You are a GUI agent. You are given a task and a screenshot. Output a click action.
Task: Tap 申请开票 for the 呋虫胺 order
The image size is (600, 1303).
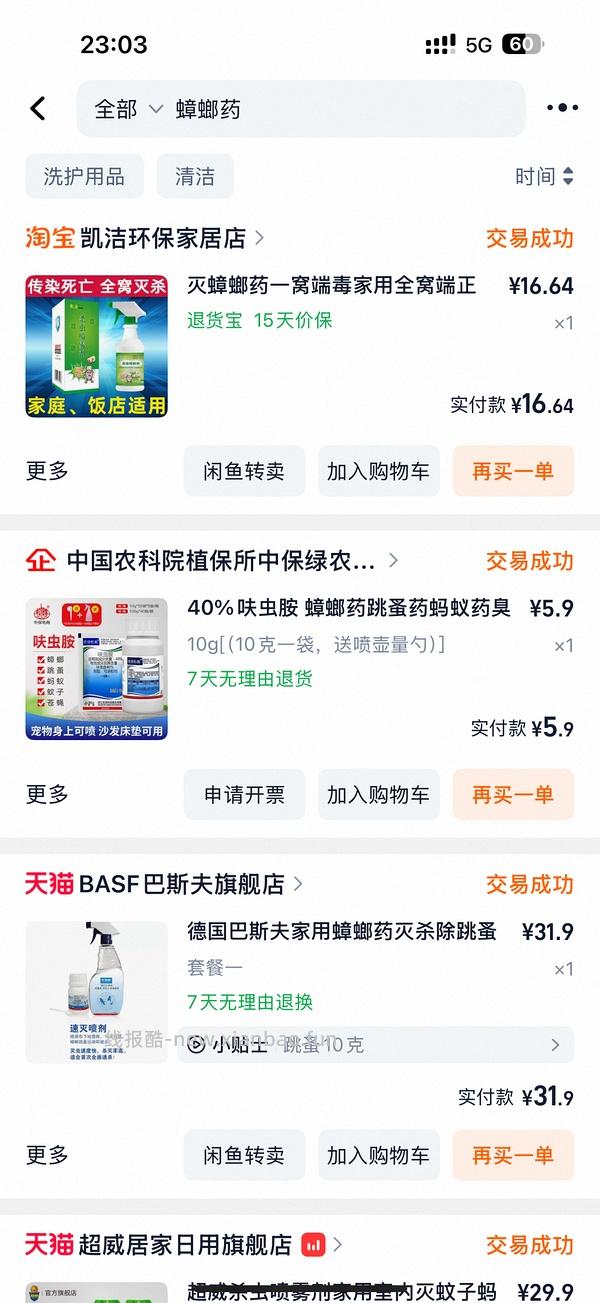tap(244, 795)
